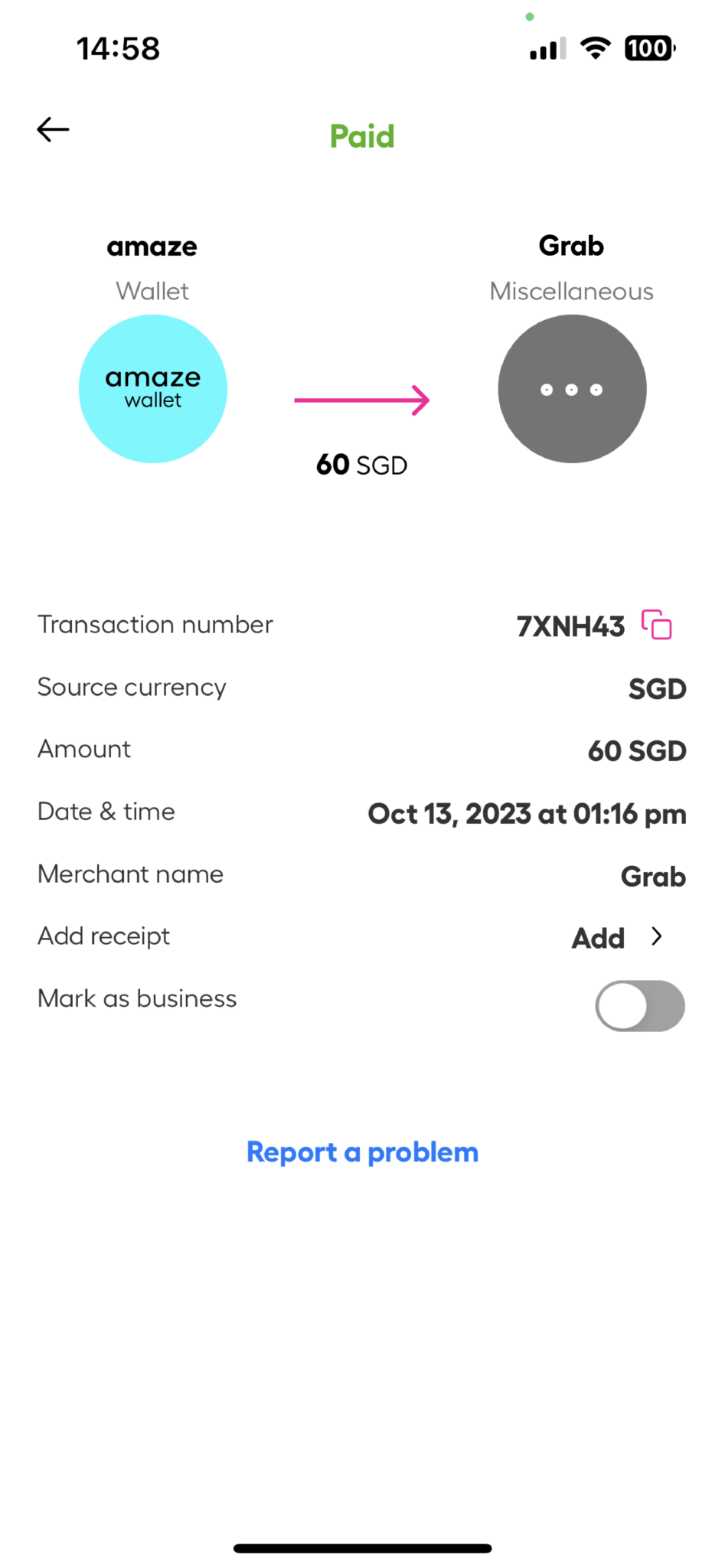Click the battery indicator showing 100
The image size is (725, 1568).
(x=648, y=47)
